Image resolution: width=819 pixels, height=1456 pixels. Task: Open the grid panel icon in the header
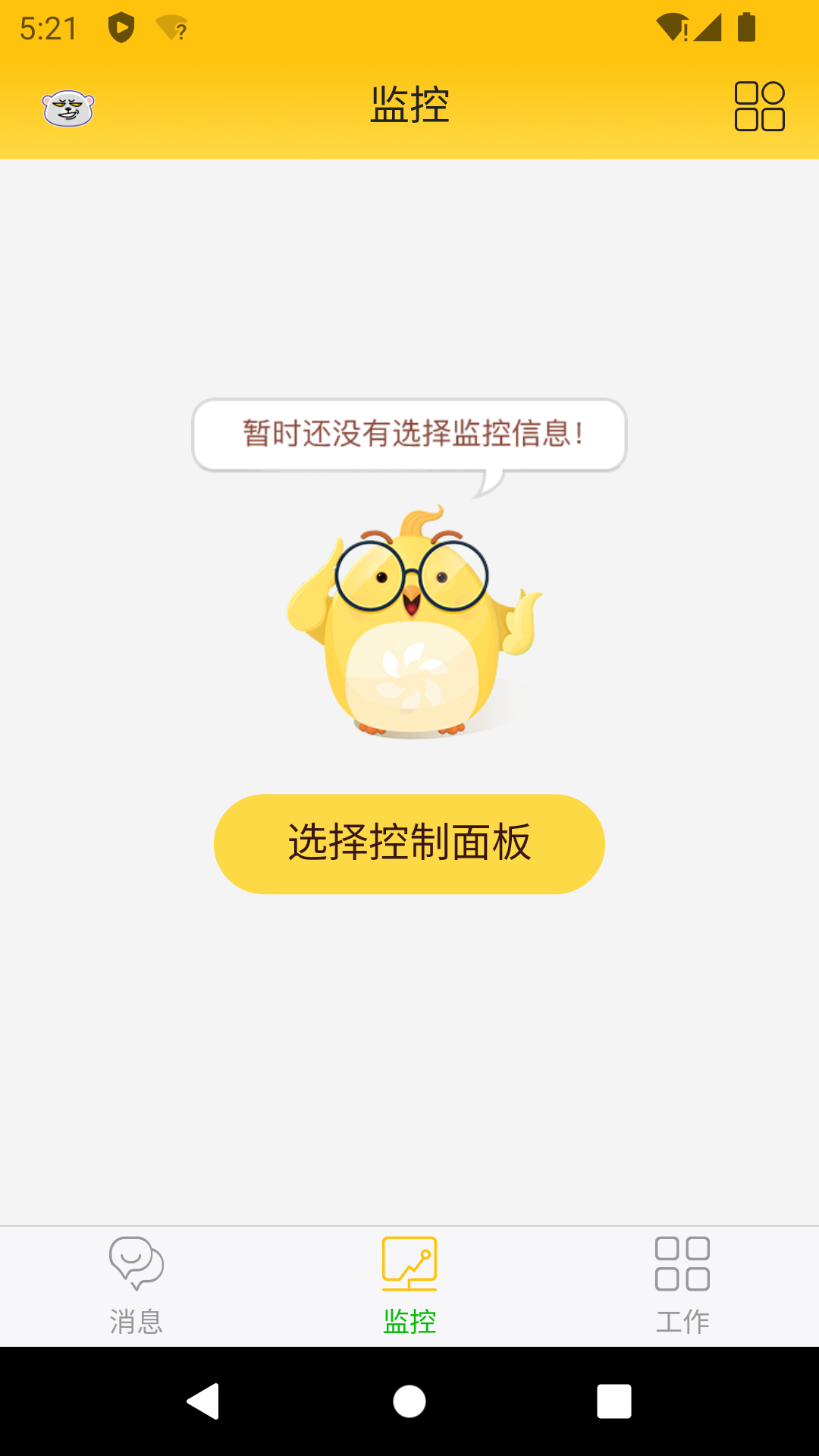click(x=759, y=106)
